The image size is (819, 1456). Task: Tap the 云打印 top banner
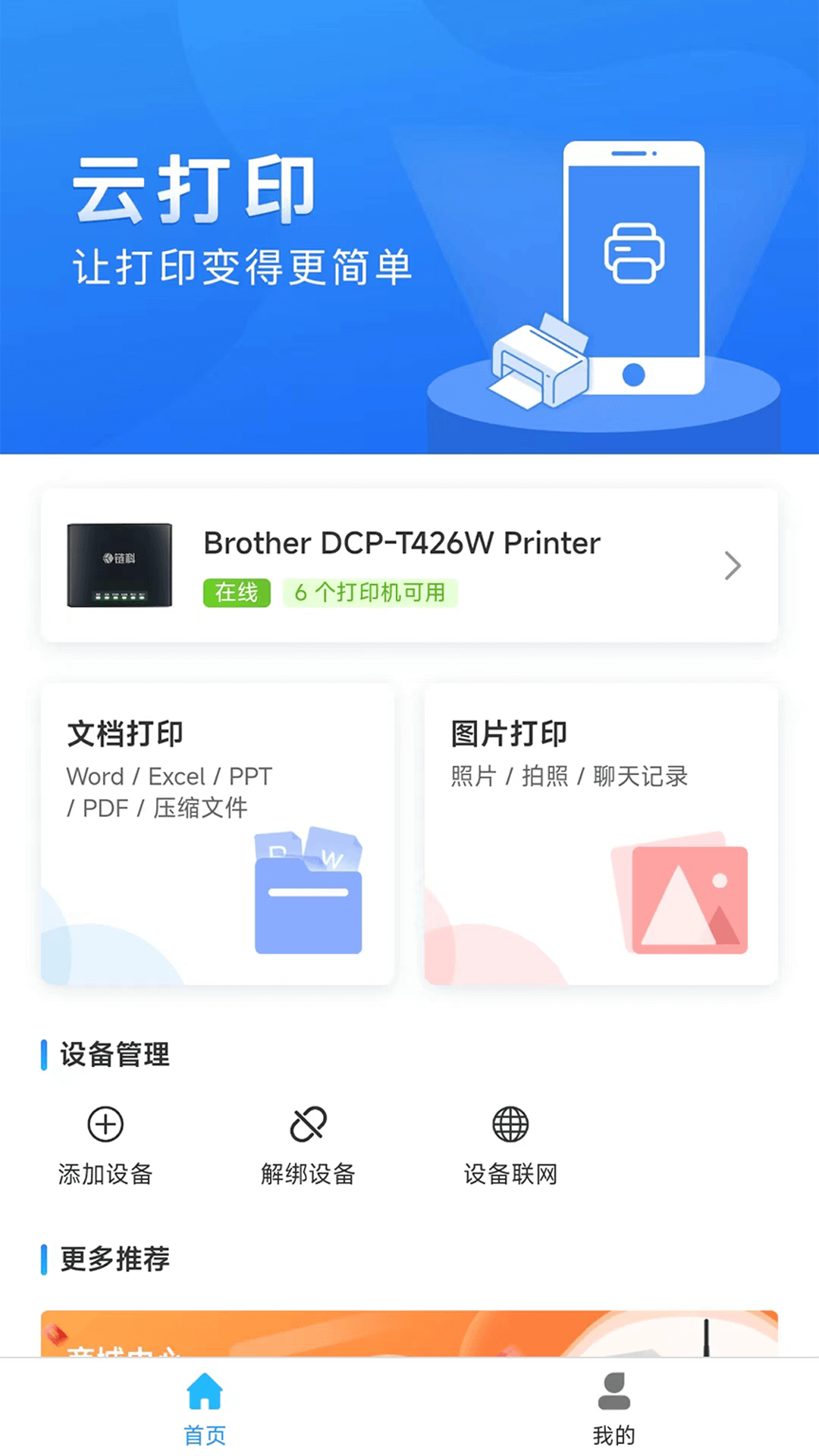(409, 227)
